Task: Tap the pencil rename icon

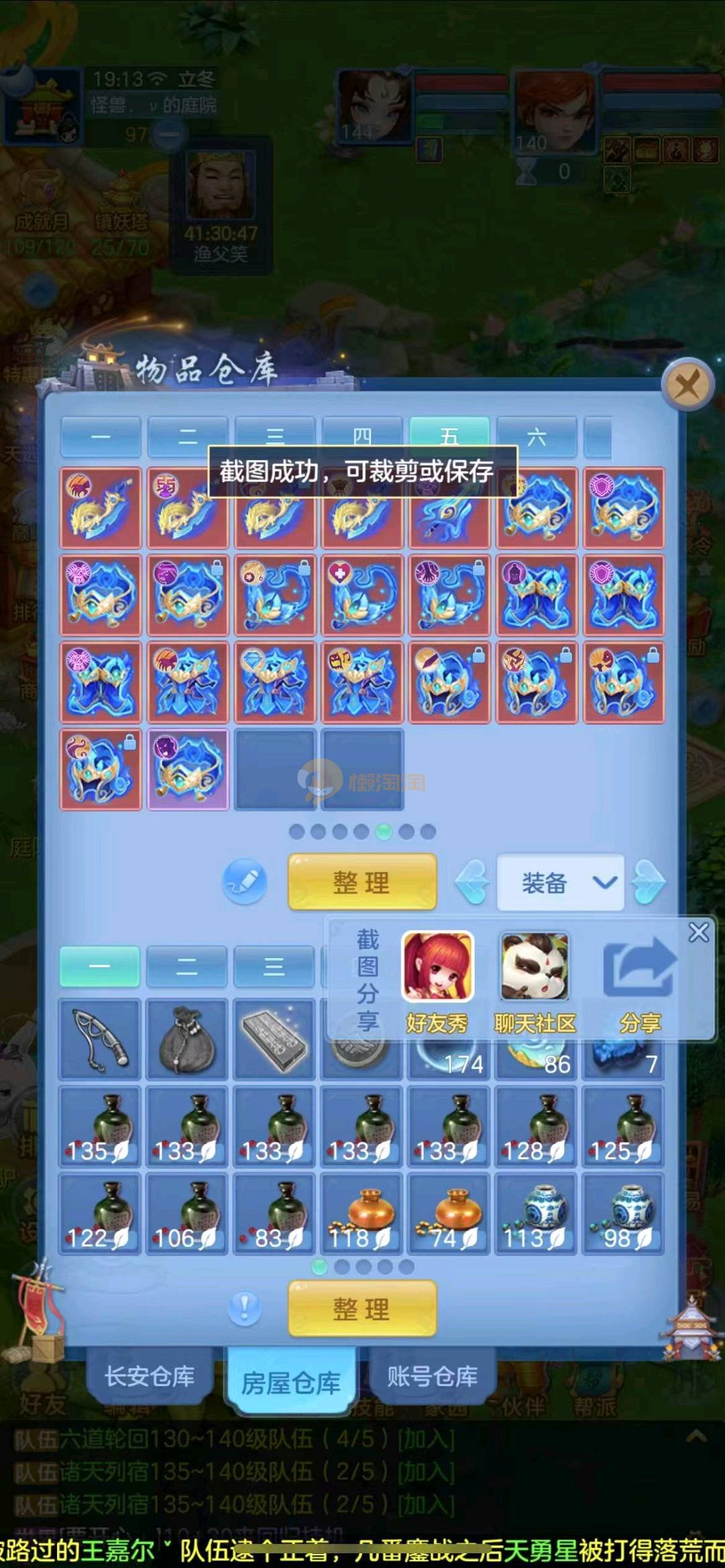Action: 244,882
